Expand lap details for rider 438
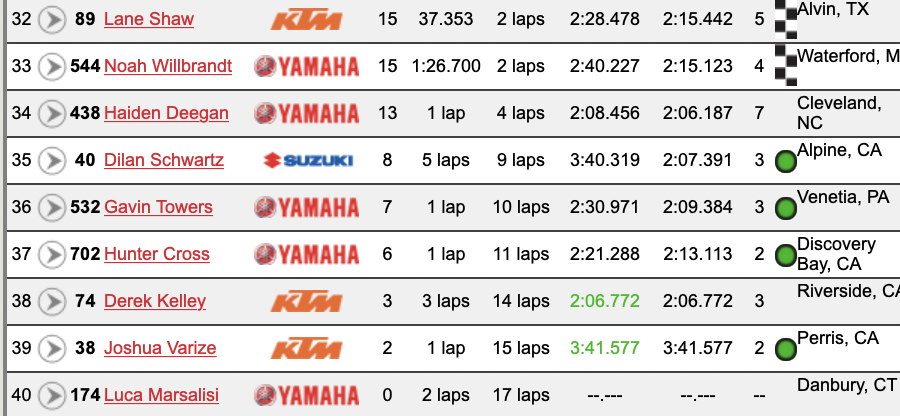Viewport: 900px width, 416px height. coord(51,114)
